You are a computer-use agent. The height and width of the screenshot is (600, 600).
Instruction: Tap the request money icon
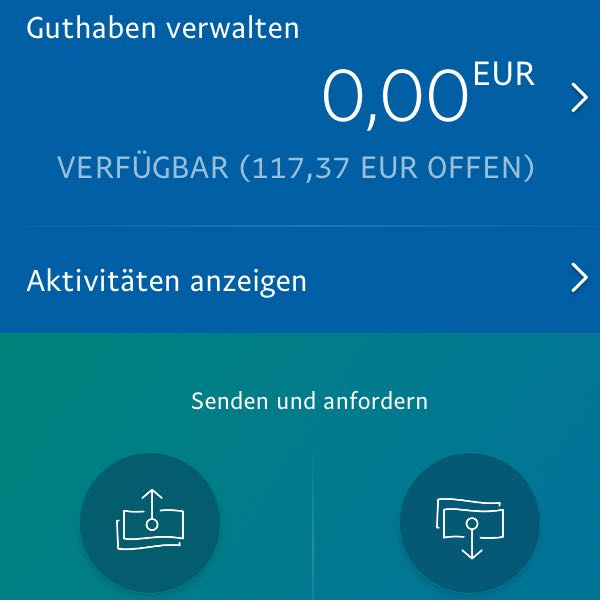470,523
